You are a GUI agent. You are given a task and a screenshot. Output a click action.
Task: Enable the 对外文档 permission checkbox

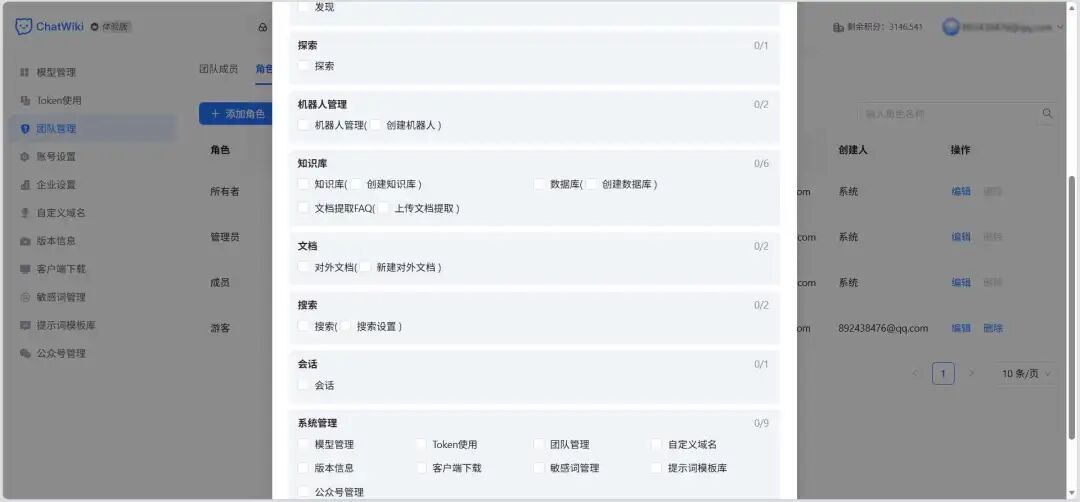(304, 267)
